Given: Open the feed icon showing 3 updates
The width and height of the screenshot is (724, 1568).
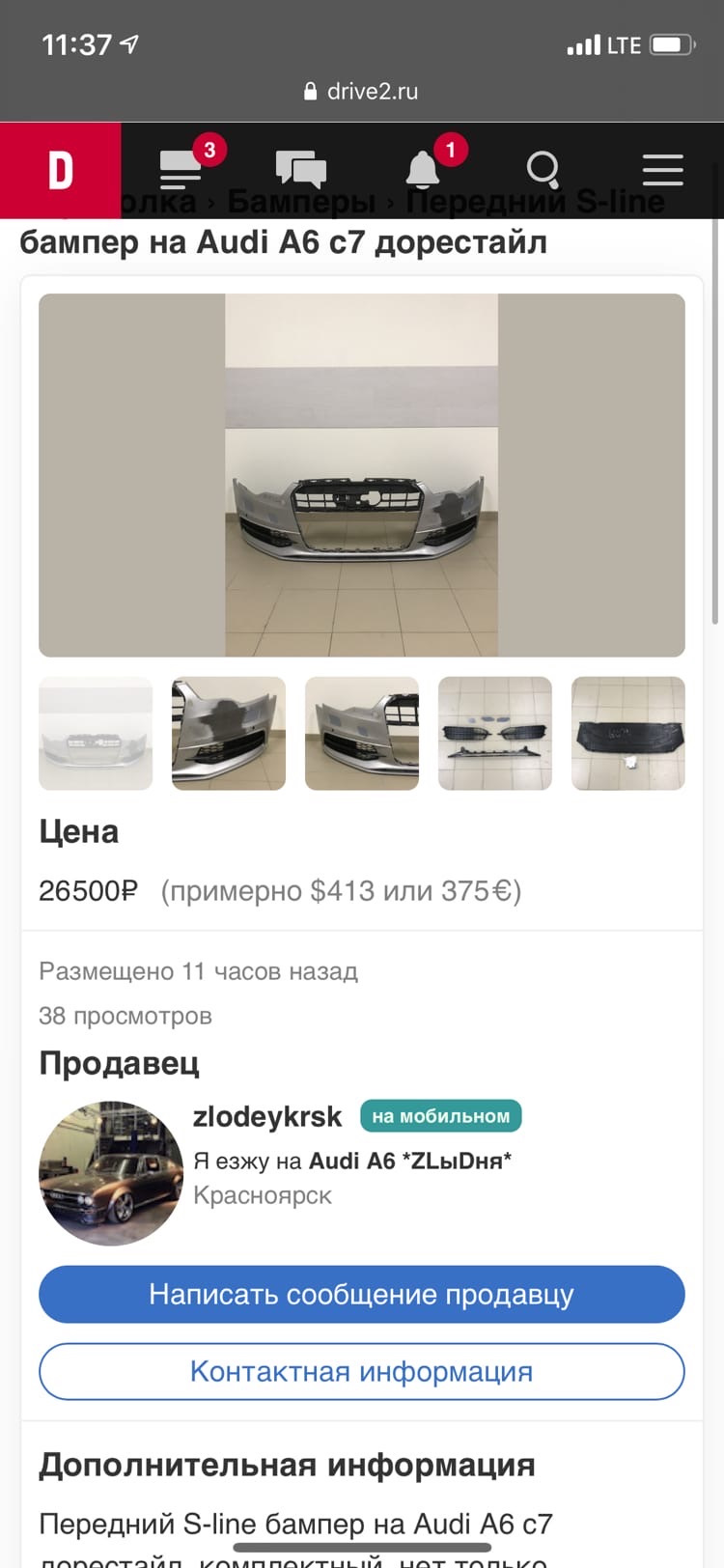Looking at the screenshot, I should click(180, 170).
